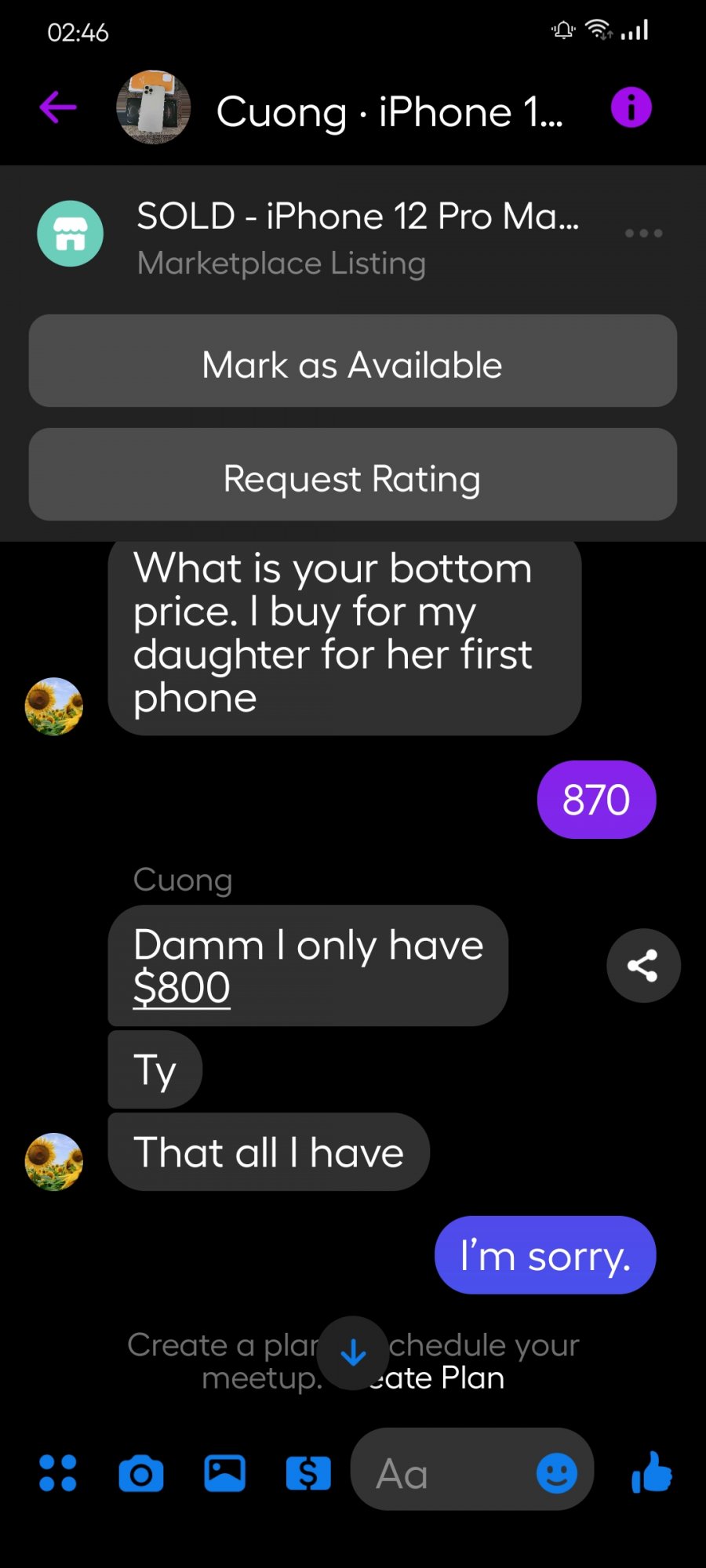Open the camera to take a photo
This screenshot has height=1568, width=706.
(x=141, y=1474)
